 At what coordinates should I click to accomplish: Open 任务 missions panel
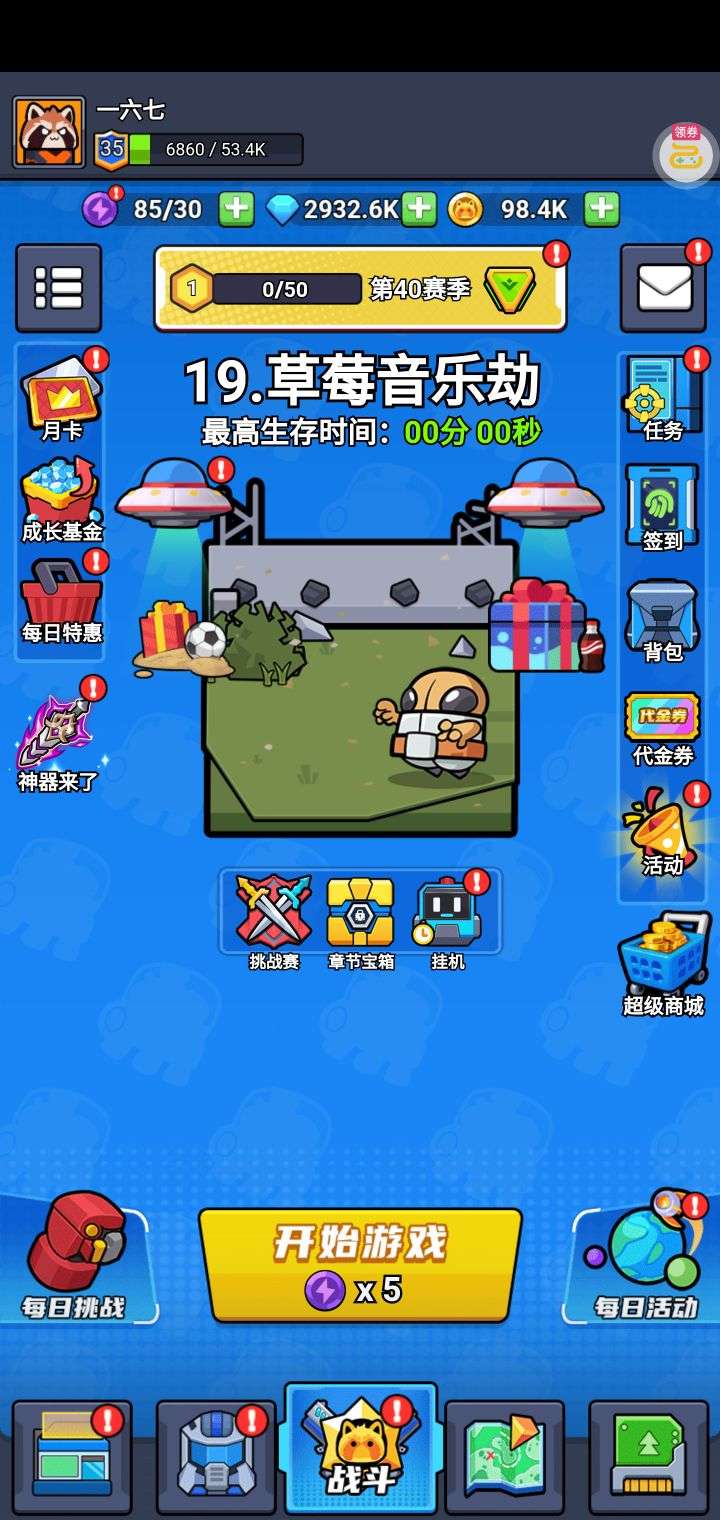coord(663,399)
